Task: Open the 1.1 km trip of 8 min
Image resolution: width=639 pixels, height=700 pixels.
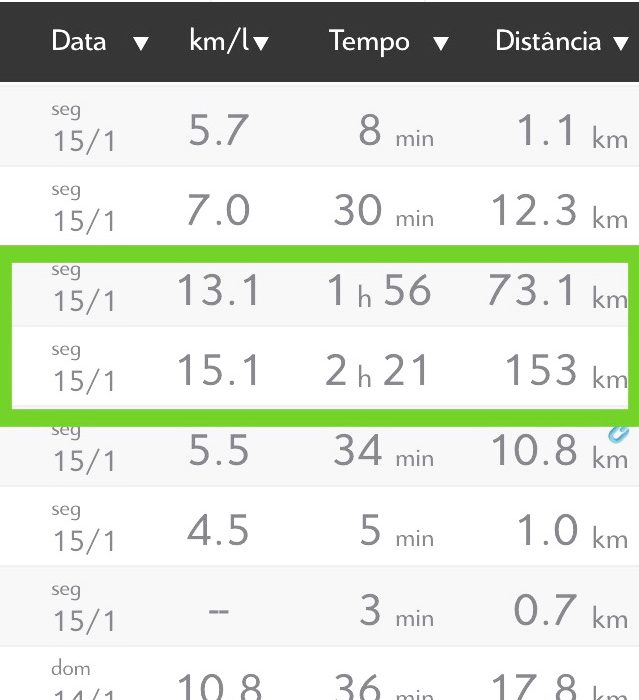Action: click(x=320, y=128)
